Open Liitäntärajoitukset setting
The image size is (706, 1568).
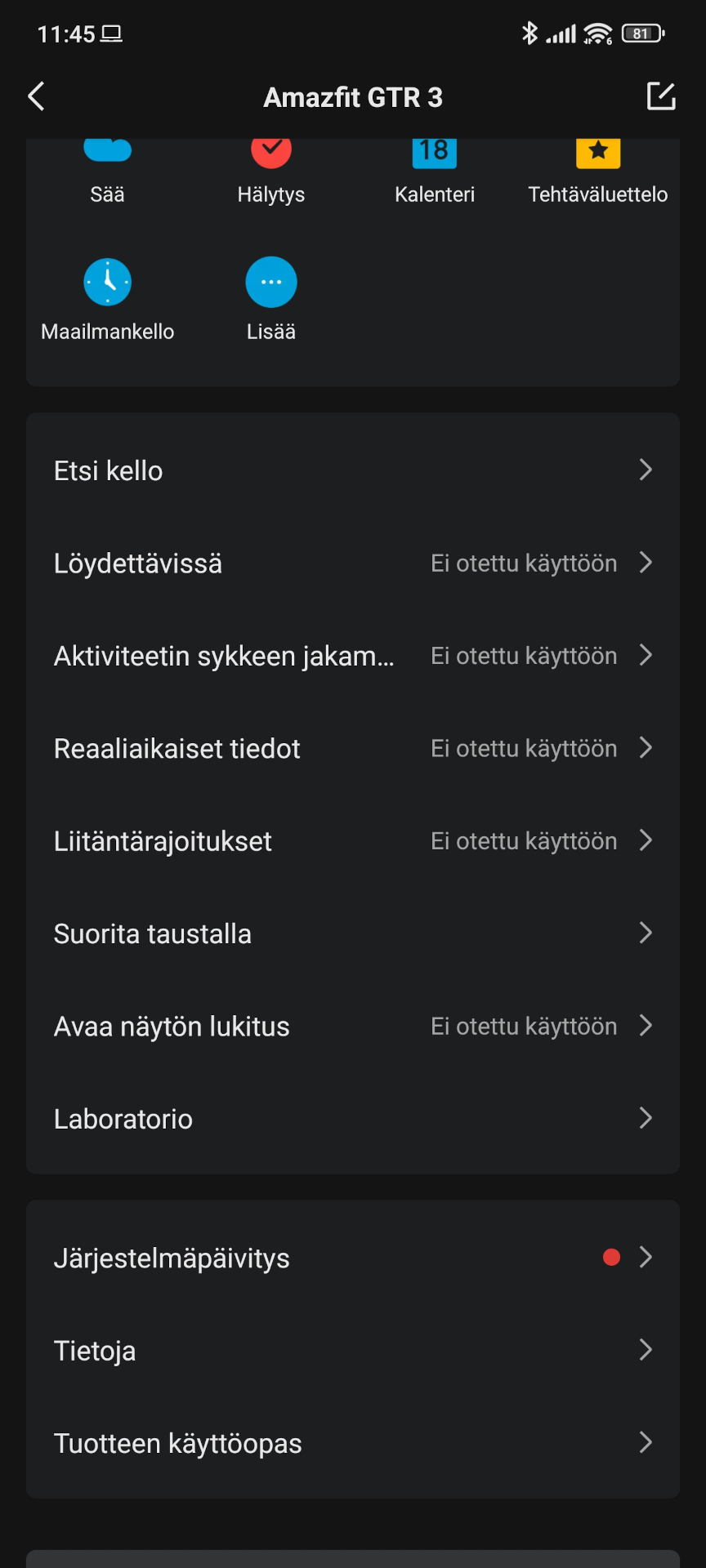pyautogui.click(x=353, y=841)
